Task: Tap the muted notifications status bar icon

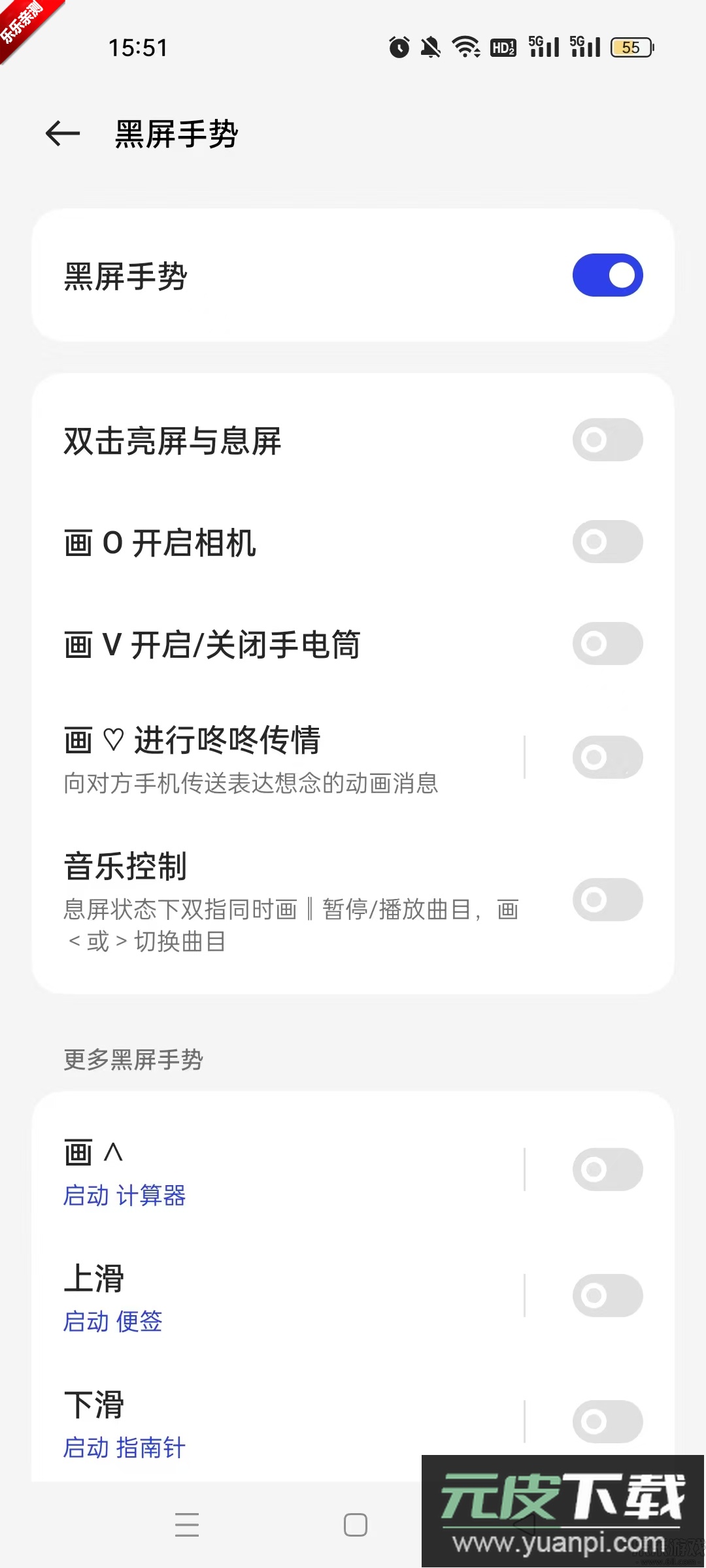Action: point(428,46)
